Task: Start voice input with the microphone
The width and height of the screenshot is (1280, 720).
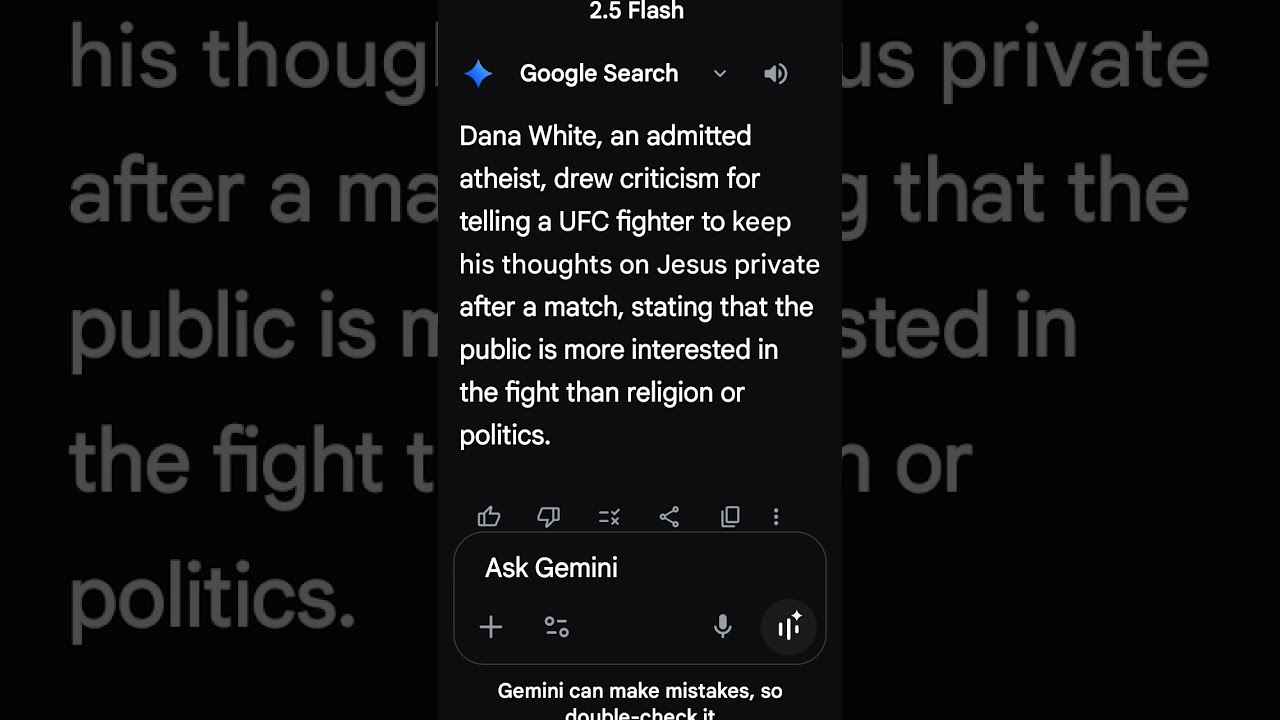Action: point(722,627)
